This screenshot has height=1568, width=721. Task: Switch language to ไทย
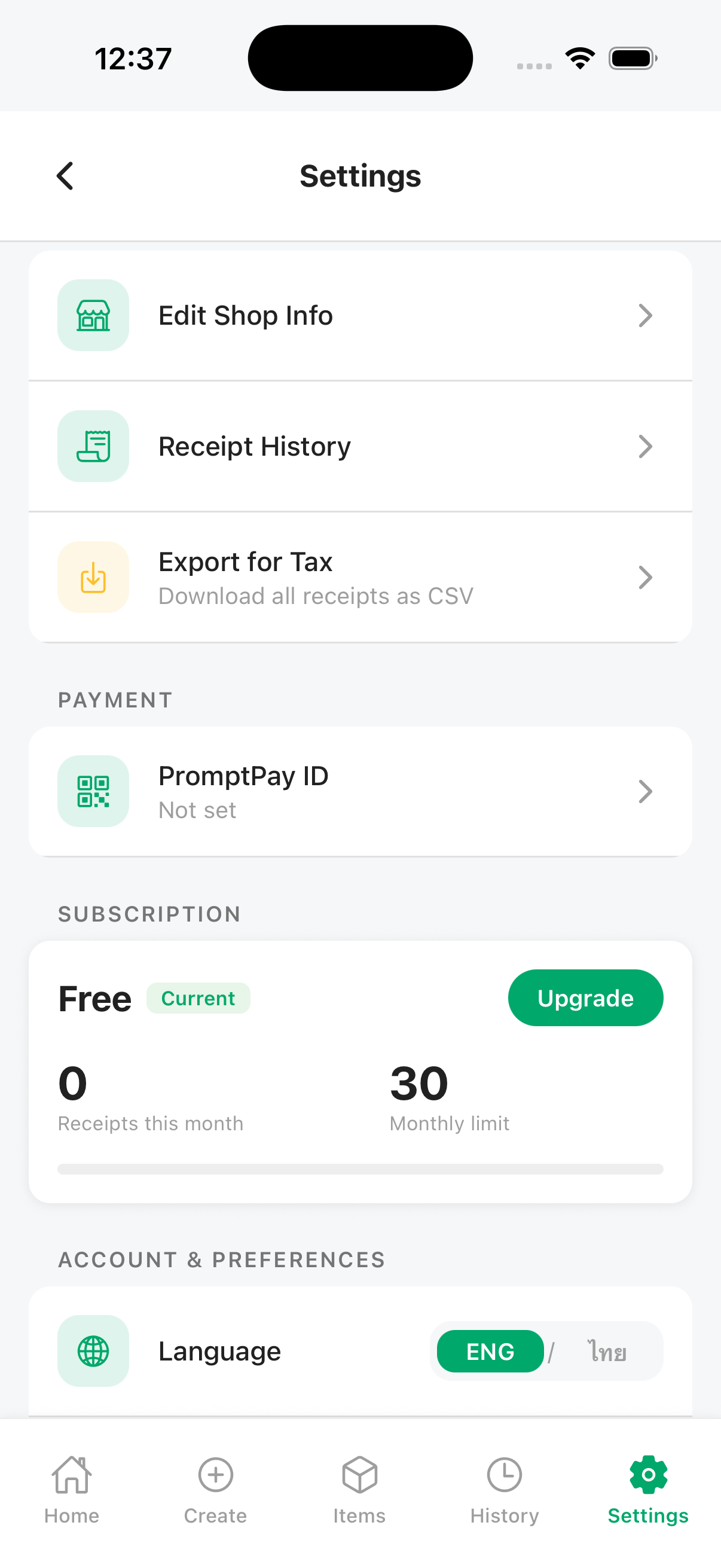pyautogui.click(x=607, y=1352)
